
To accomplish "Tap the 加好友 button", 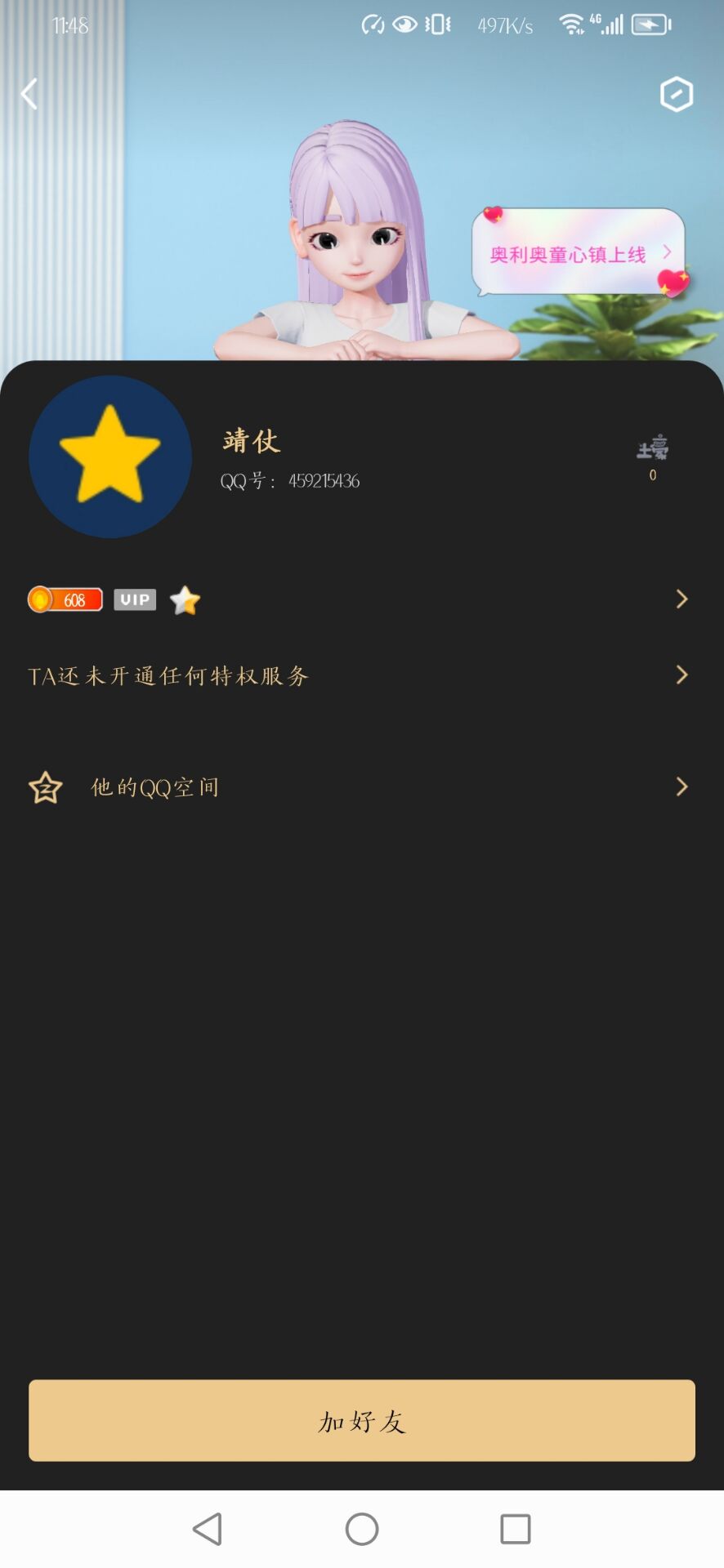I will tap(362, 1421).
